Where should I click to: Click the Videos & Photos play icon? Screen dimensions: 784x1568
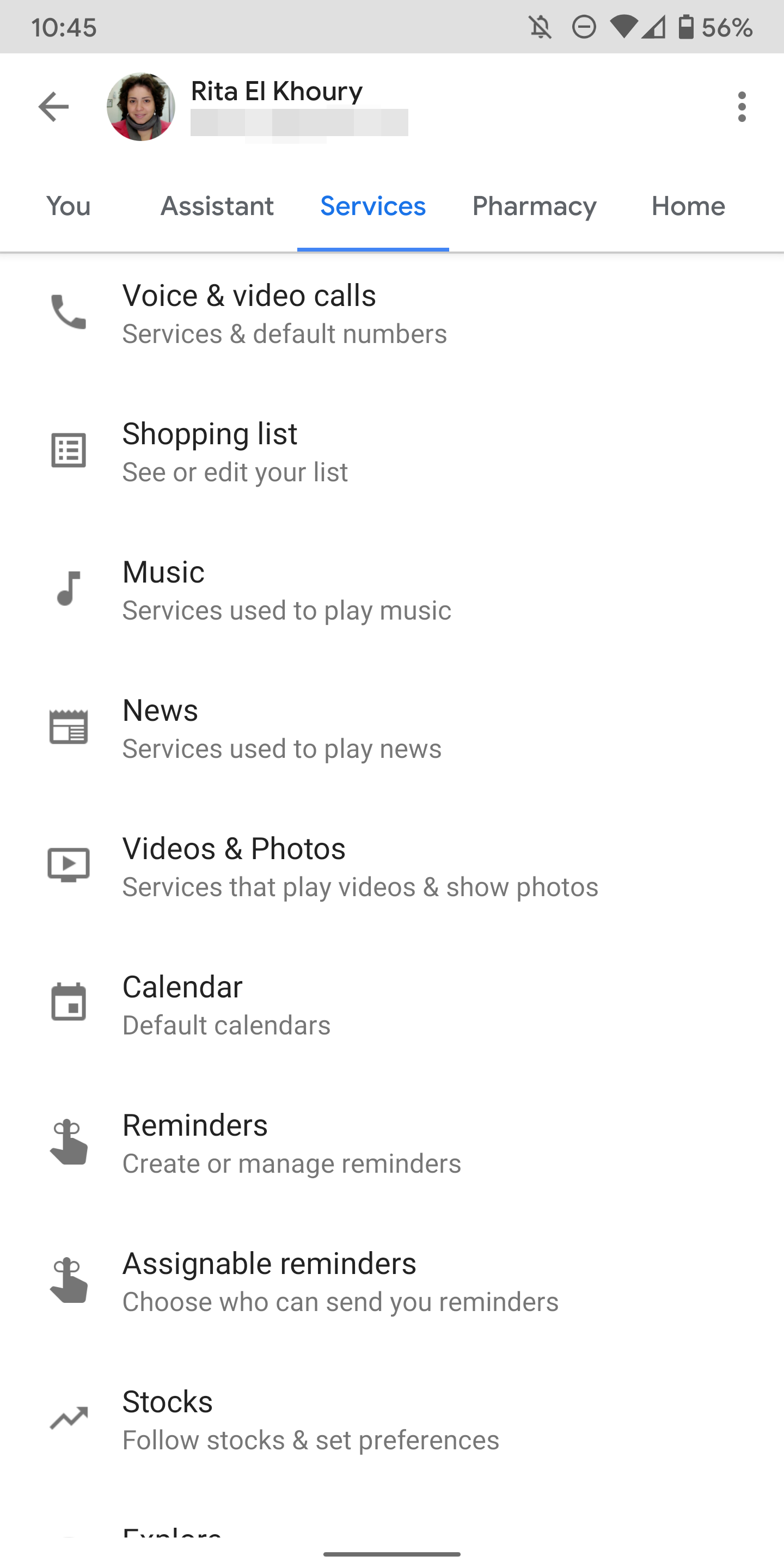(68, 865)
